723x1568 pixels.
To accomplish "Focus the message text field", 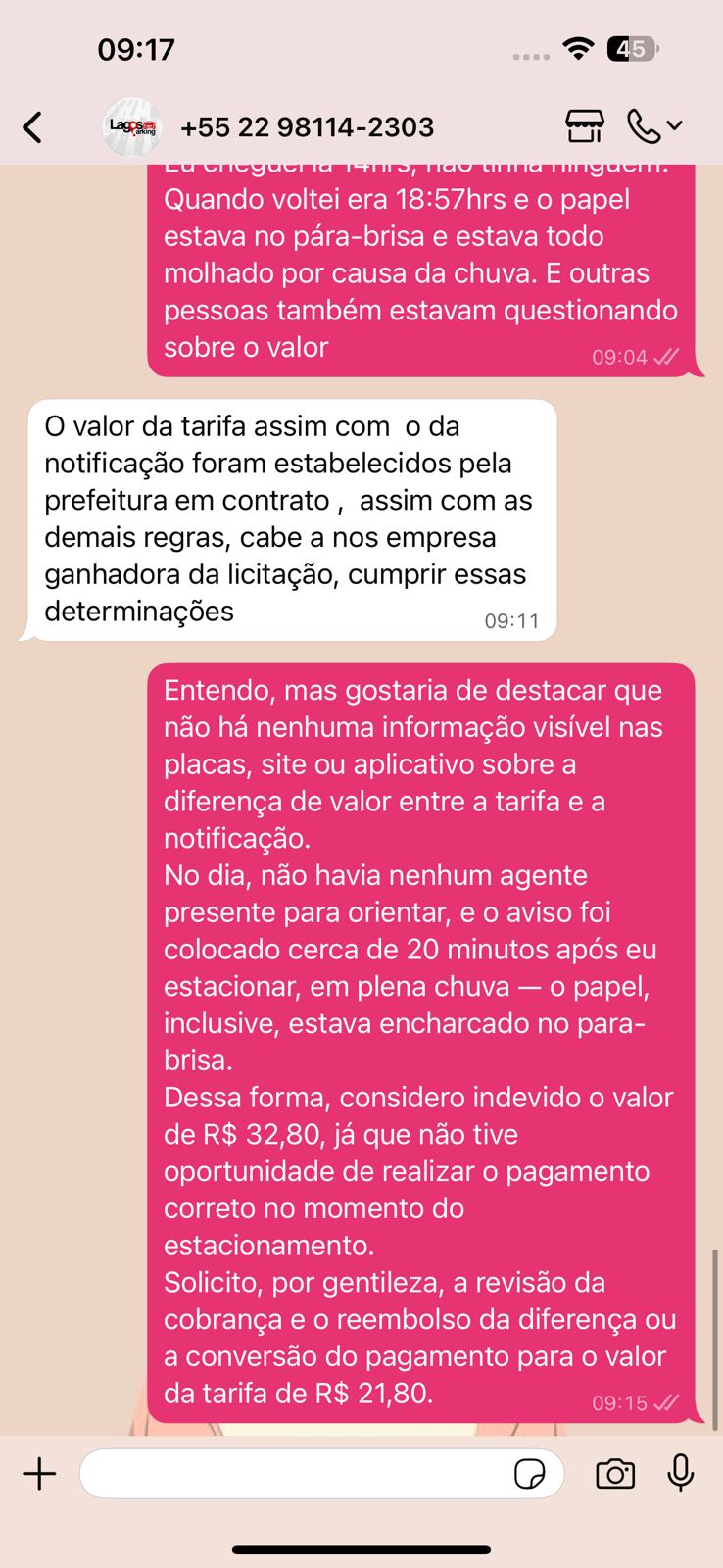I will tap(294, 1474).
